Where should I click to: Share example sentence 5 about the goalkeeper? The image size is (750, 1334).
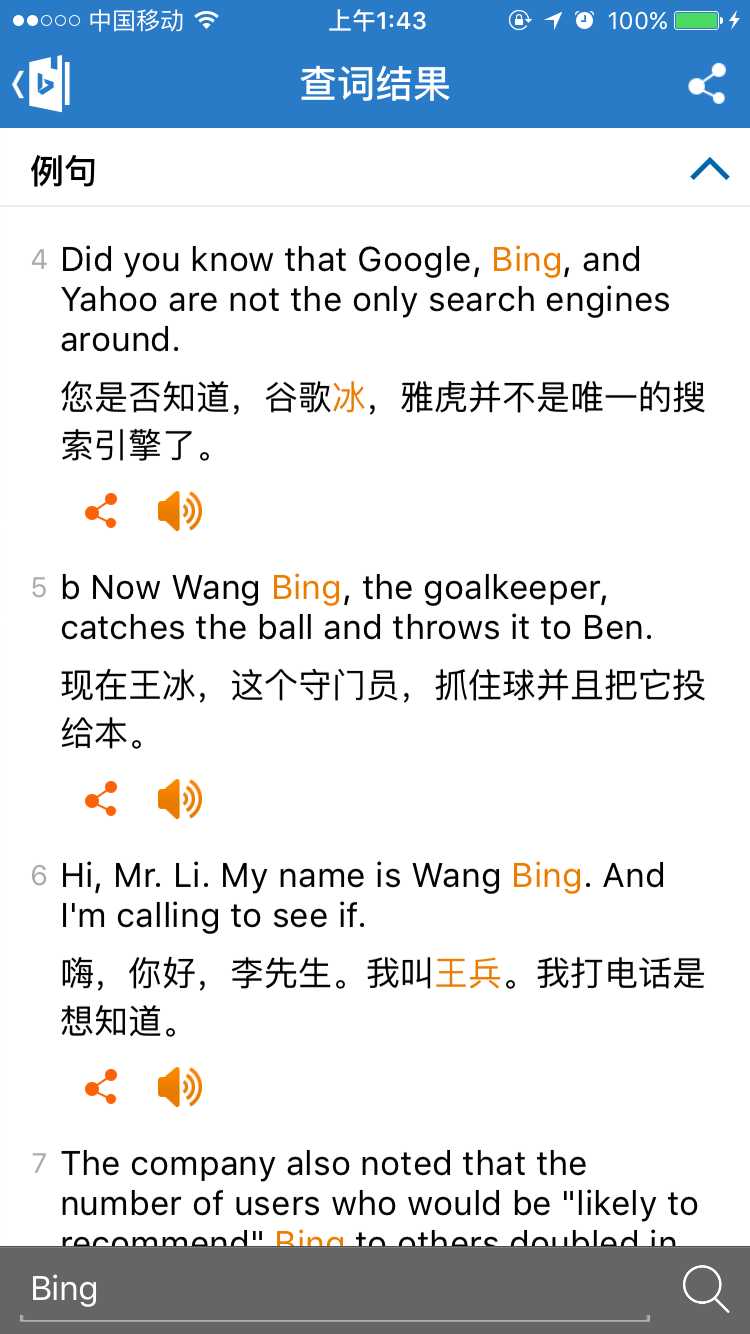click(101, 799)
